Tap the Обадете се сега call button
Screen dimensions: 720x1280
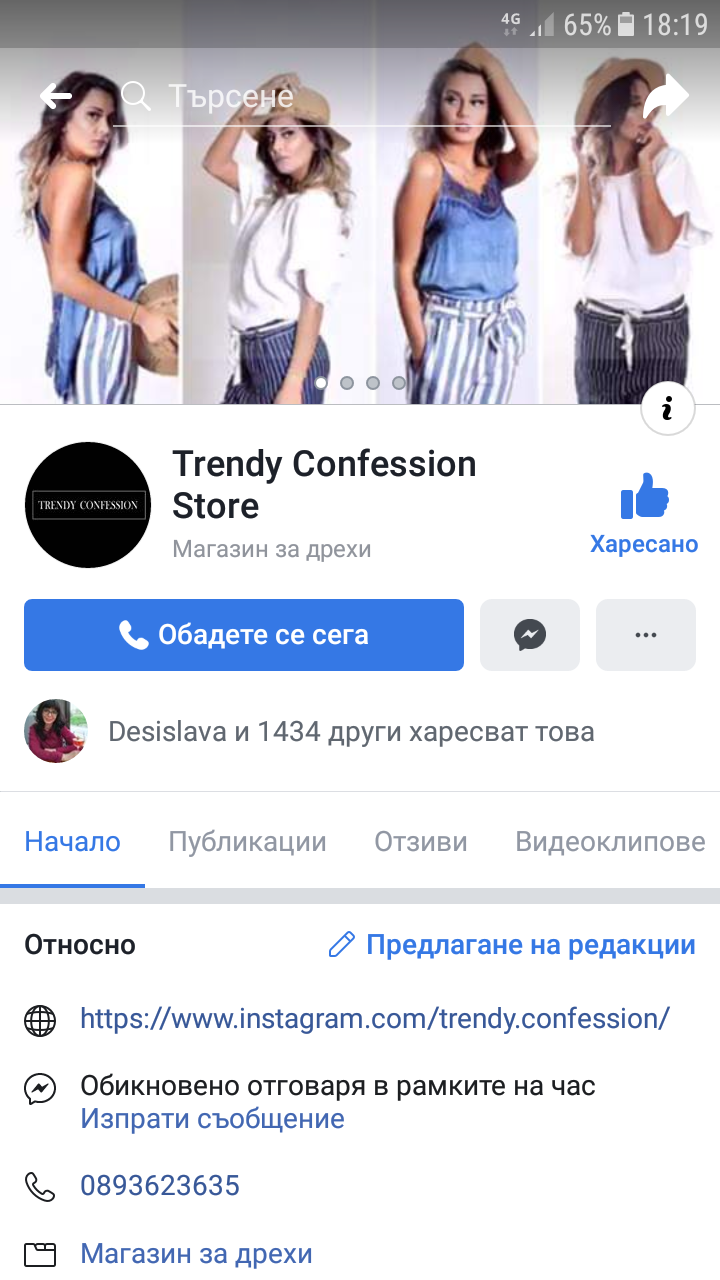click(x=244, y=635)
